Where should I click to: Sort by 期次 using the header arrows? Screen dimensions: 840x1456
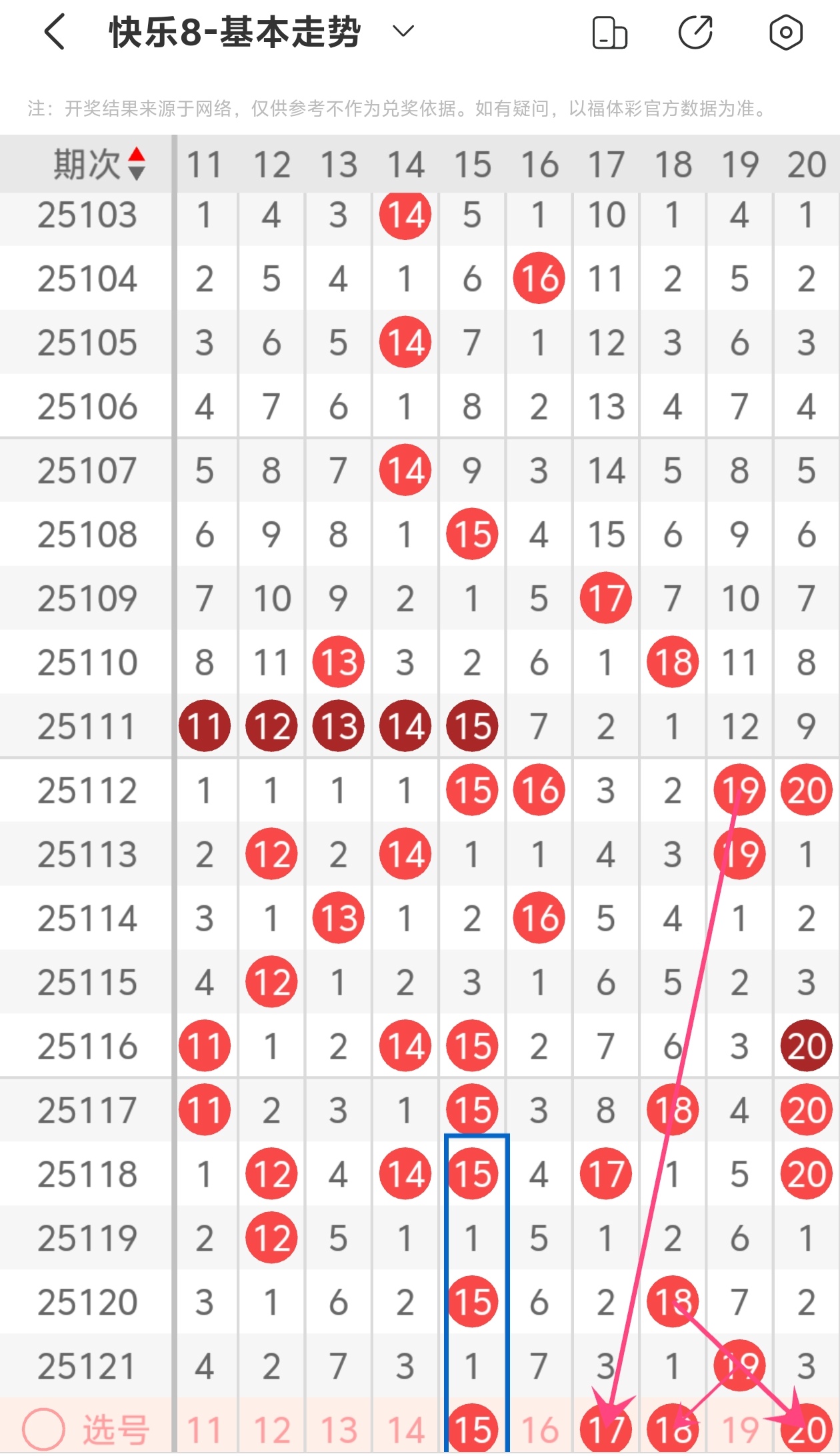coord(136,164)
